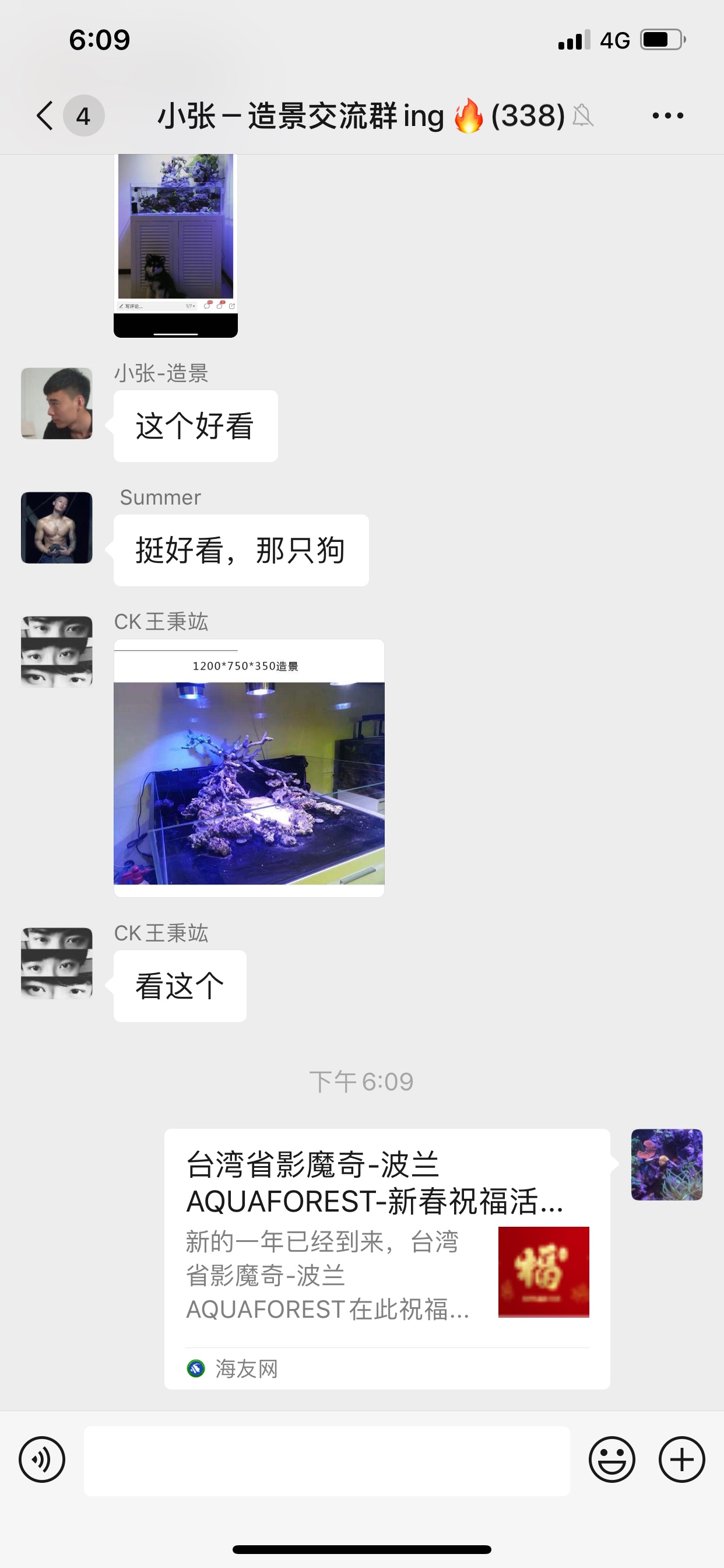Switch to voice message input
The image size is (724, 1568).
click(x=42, y=1459)
